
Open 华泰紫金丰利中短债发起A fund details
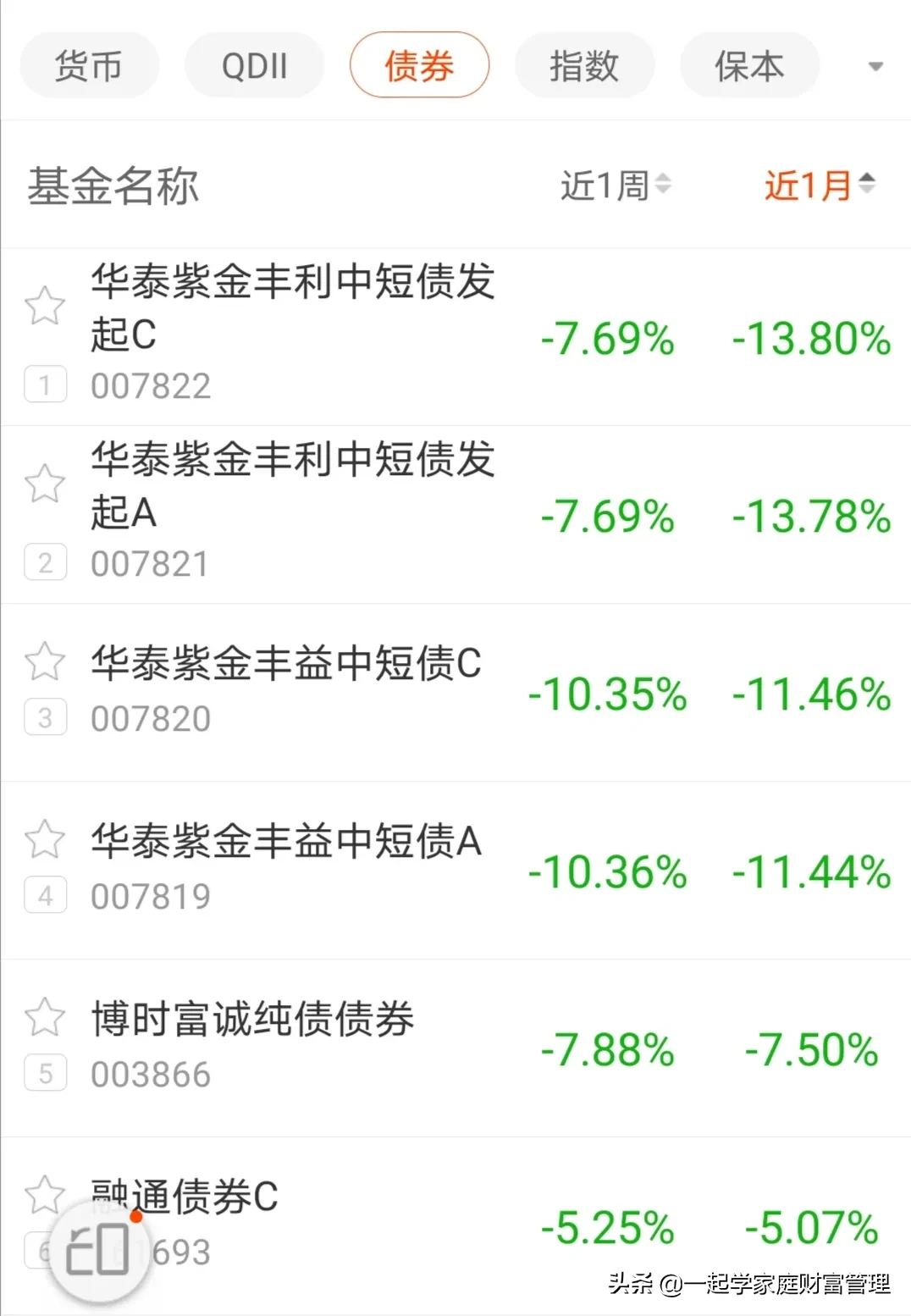292,484
